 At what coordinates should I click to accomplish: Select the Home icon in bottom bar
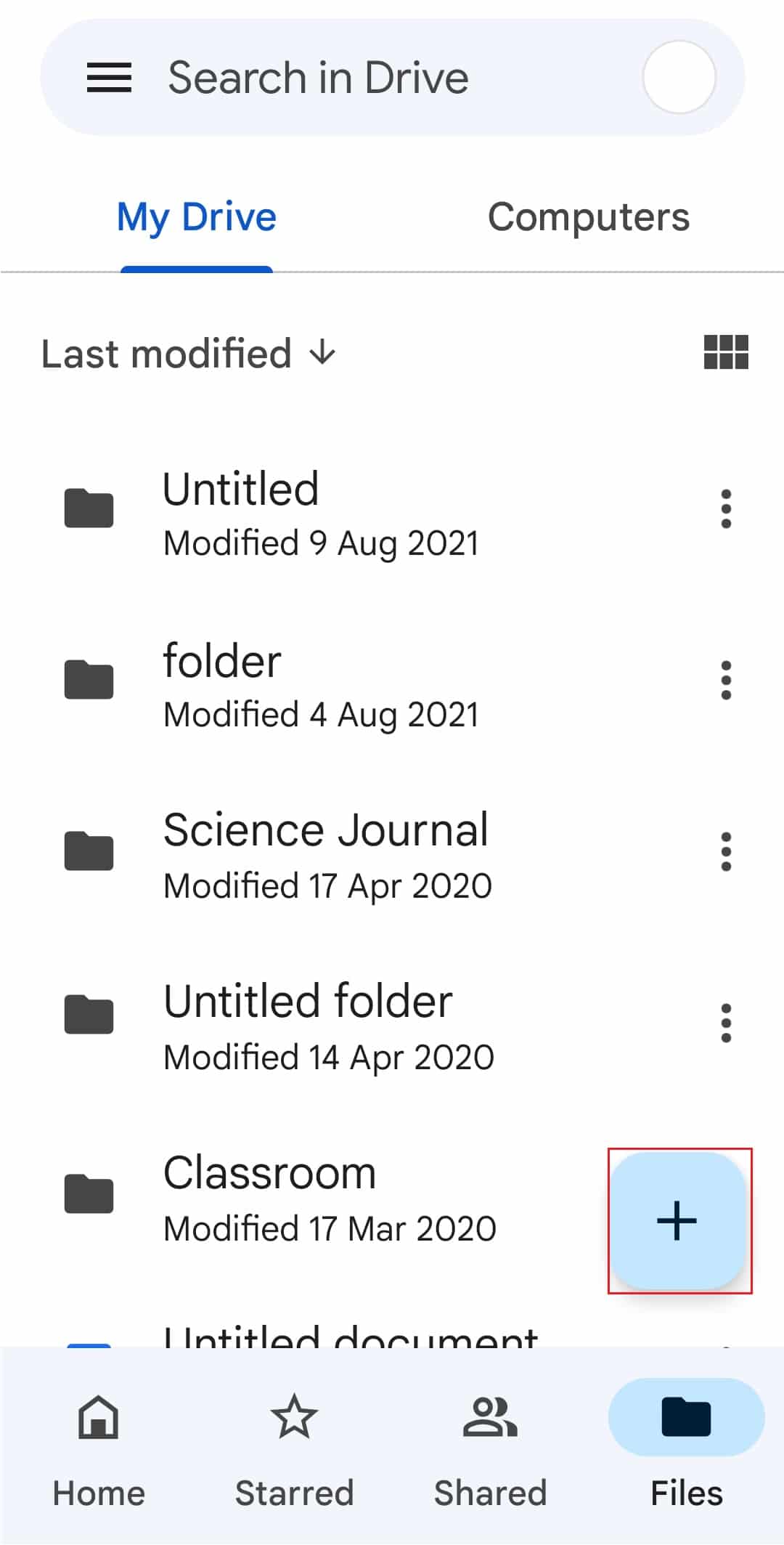point(98,1419)
